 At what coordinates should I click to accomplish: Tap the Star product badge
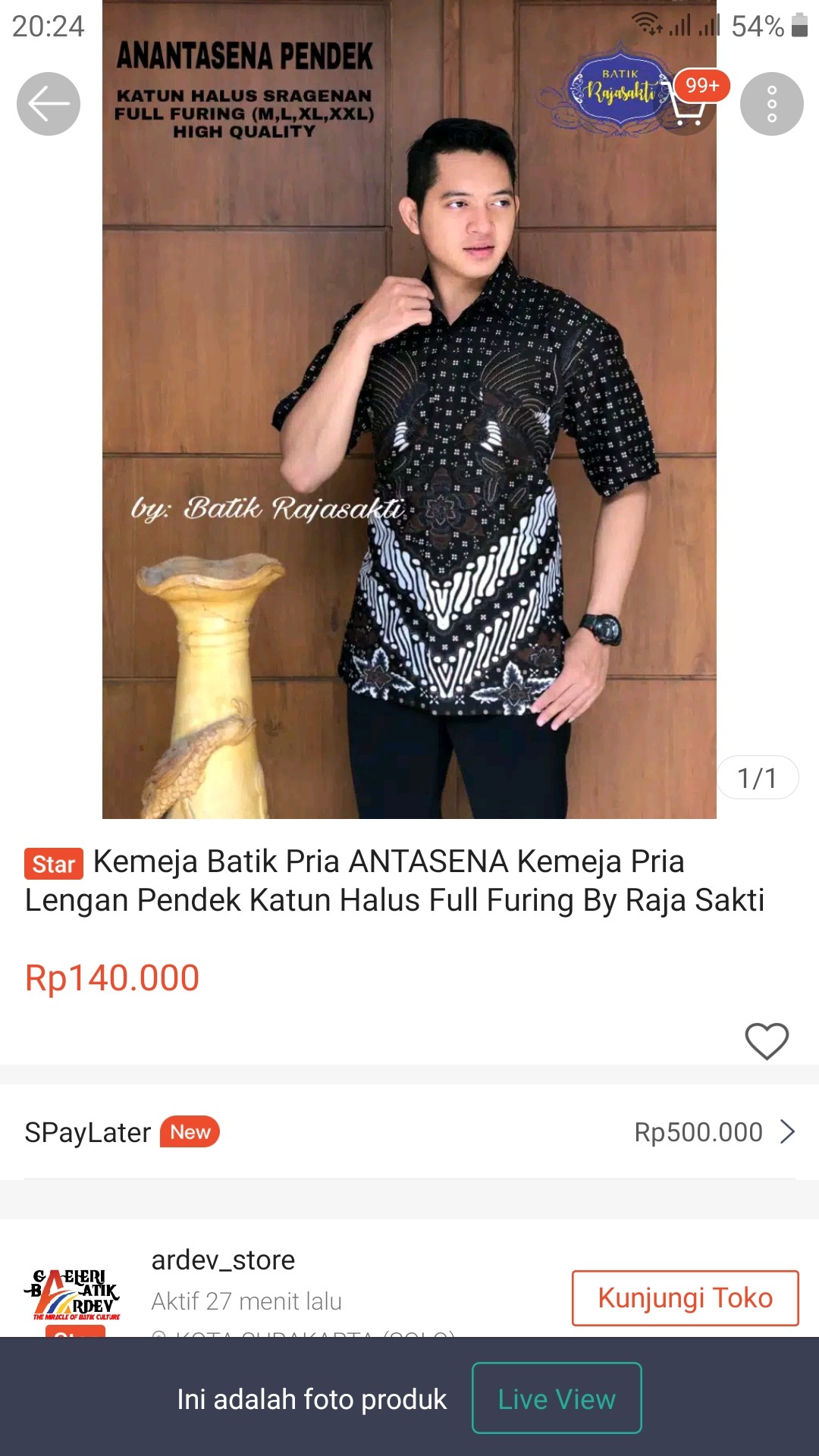(x=53, y=863)
